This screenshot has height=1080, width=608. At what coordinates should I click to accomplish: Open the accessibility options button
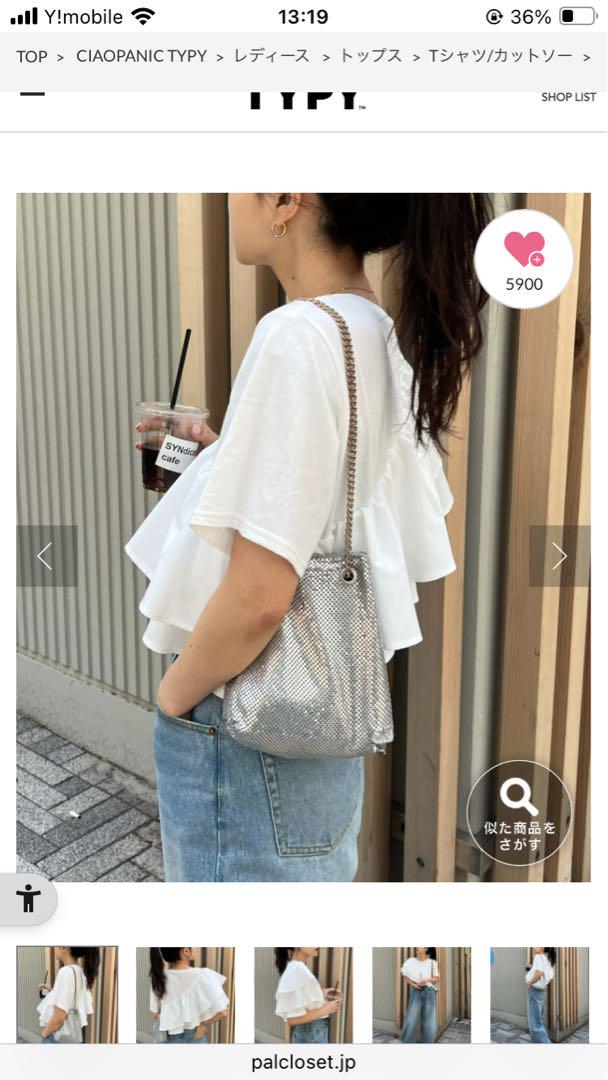pyautogui.click(x=28, y=899)
